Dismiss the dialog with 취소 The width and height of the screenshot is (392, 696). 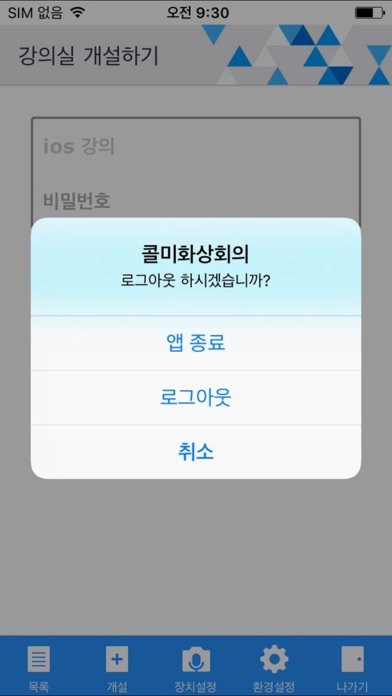pos(196,452)
